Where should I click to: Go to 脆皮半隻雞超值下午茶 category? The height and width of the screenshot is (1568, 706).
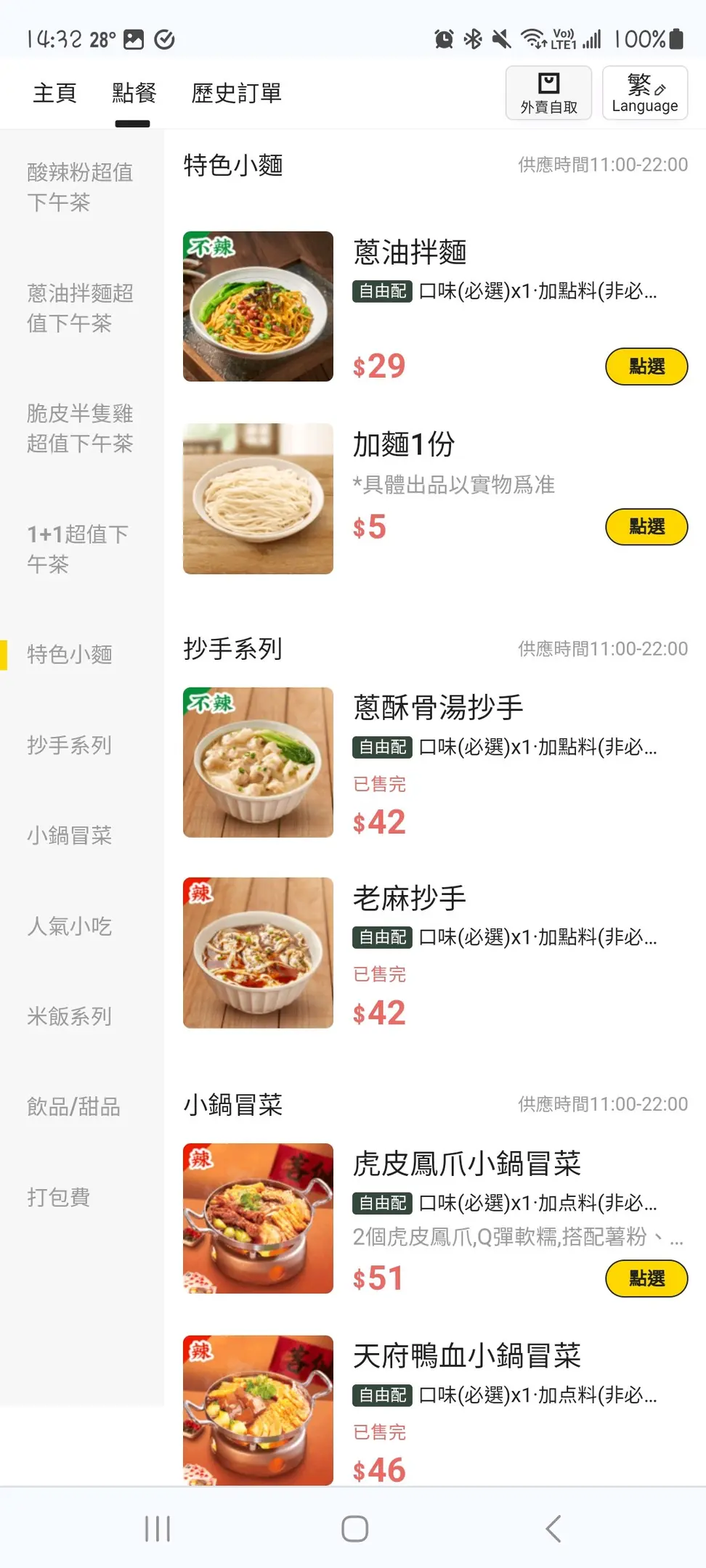click(80, 428)
